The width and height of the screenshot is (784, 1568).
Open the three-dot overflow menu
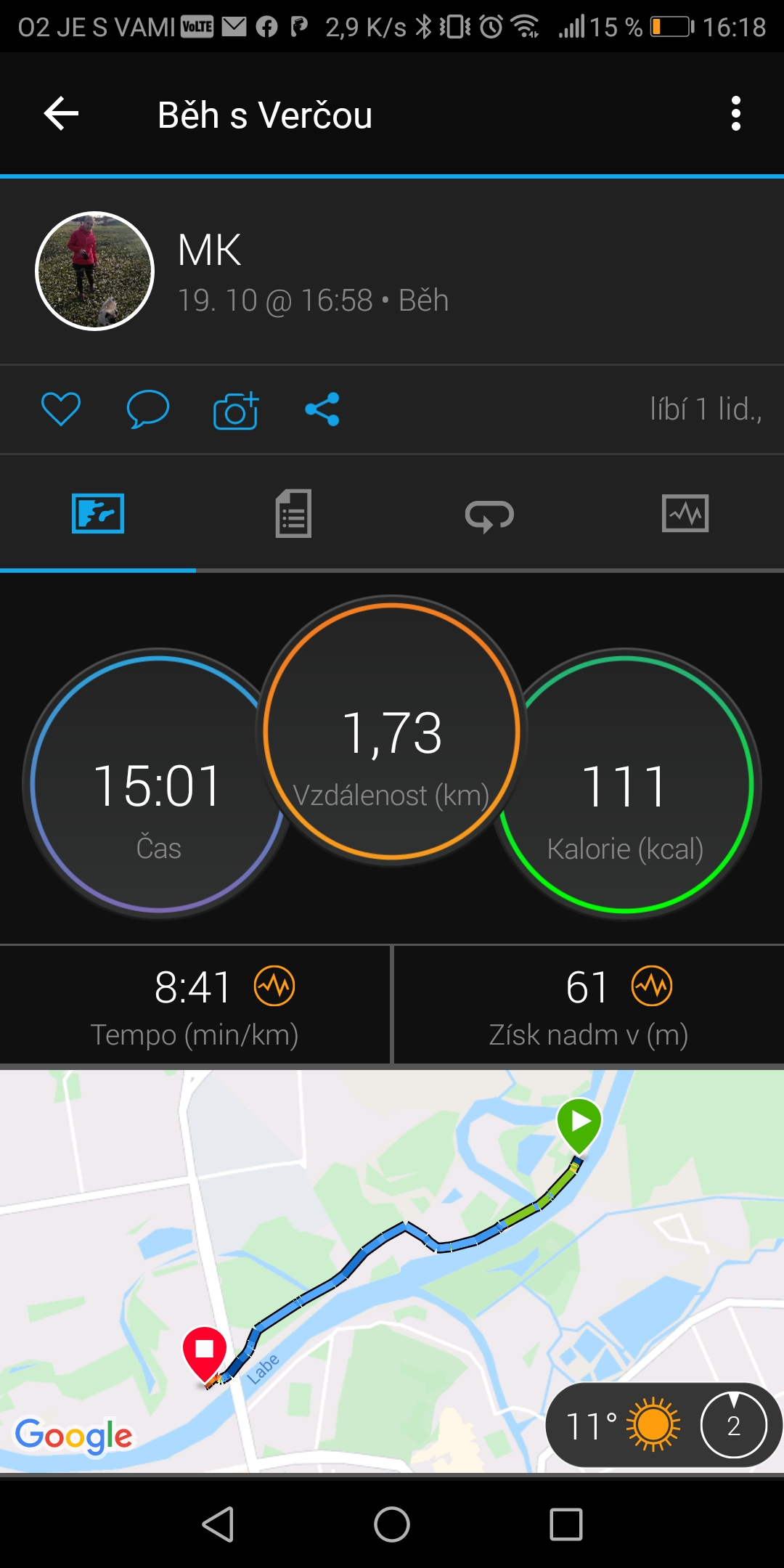(735, 114)
